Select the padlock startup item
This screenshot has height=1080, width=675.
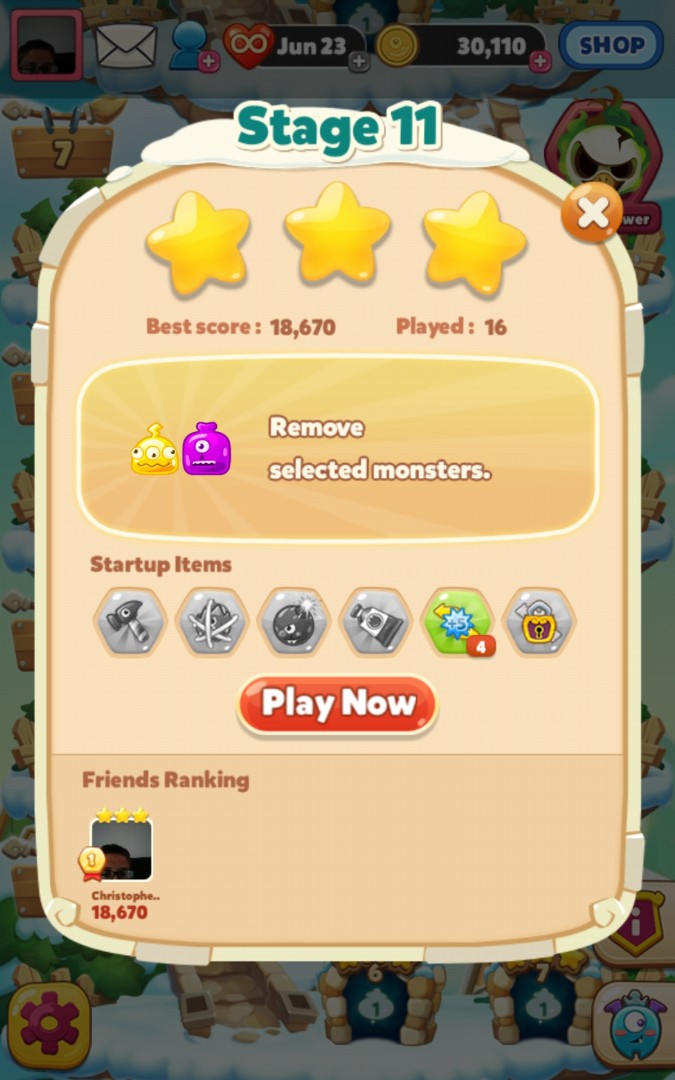[x=540, y=622]
